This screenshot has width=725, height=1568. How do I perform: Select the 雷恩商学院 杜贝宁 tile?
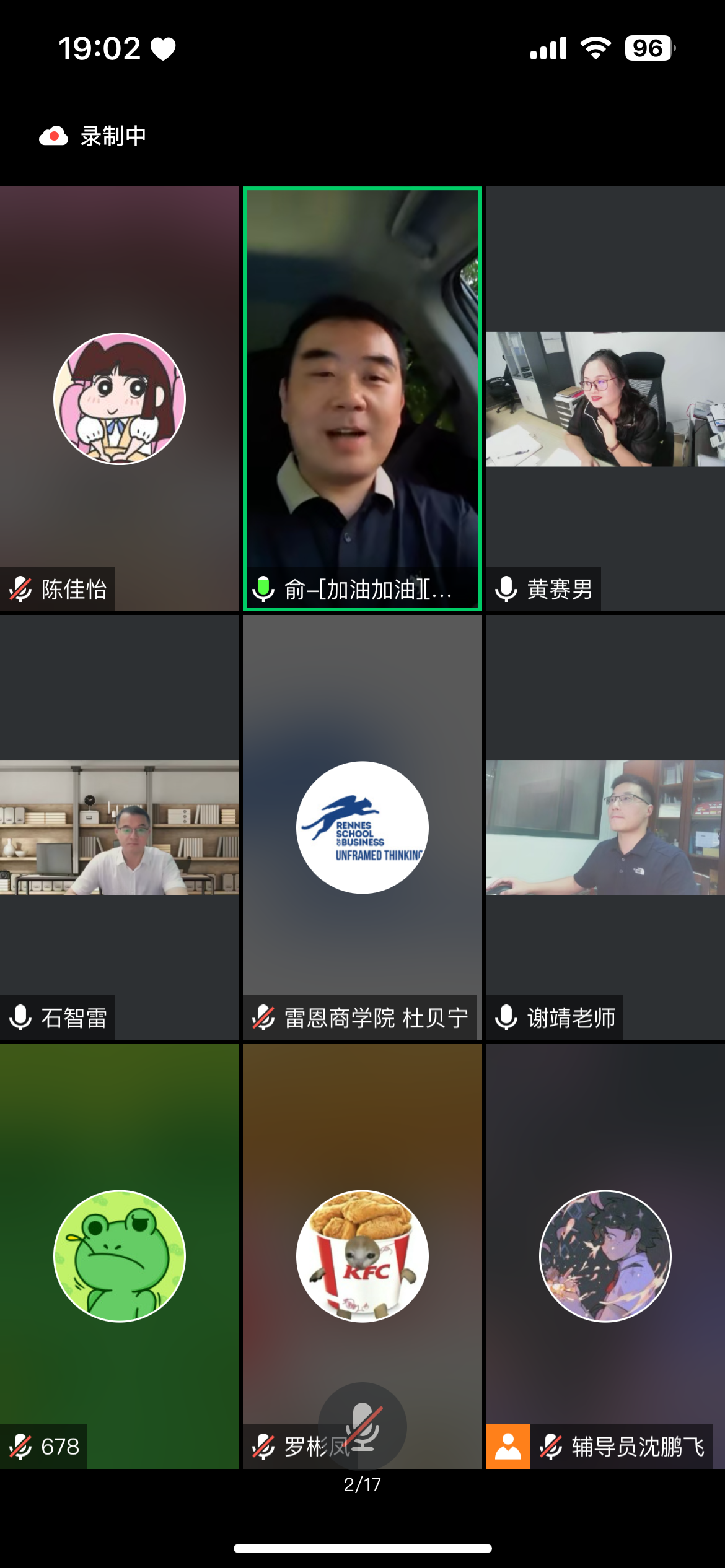(362, 827)
